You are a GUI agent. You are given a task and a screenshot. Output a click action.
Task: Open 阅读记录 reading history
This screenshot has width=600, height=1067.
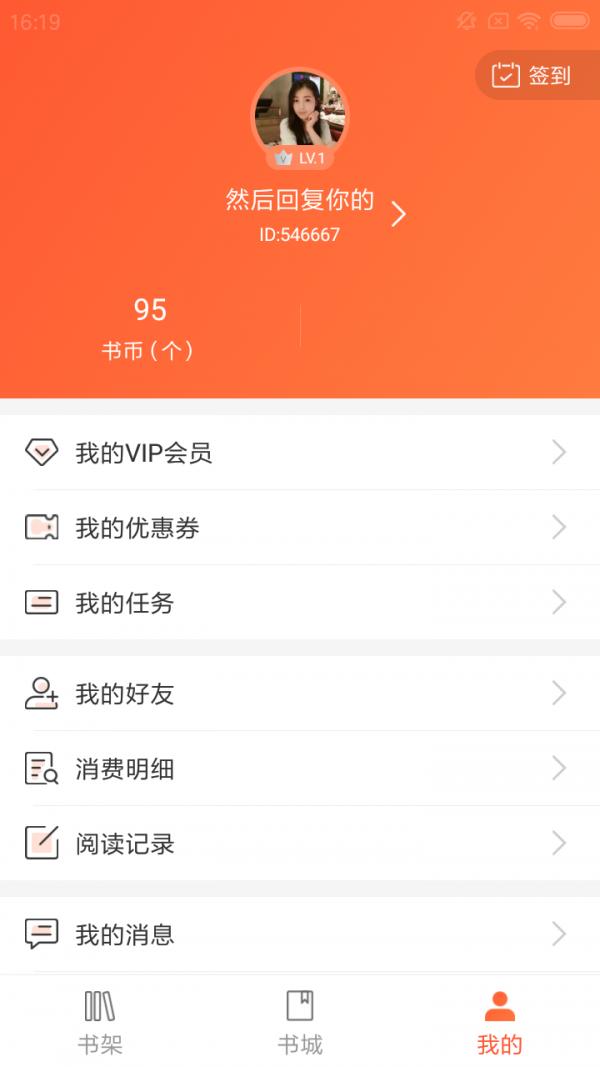tap(300, 843)
